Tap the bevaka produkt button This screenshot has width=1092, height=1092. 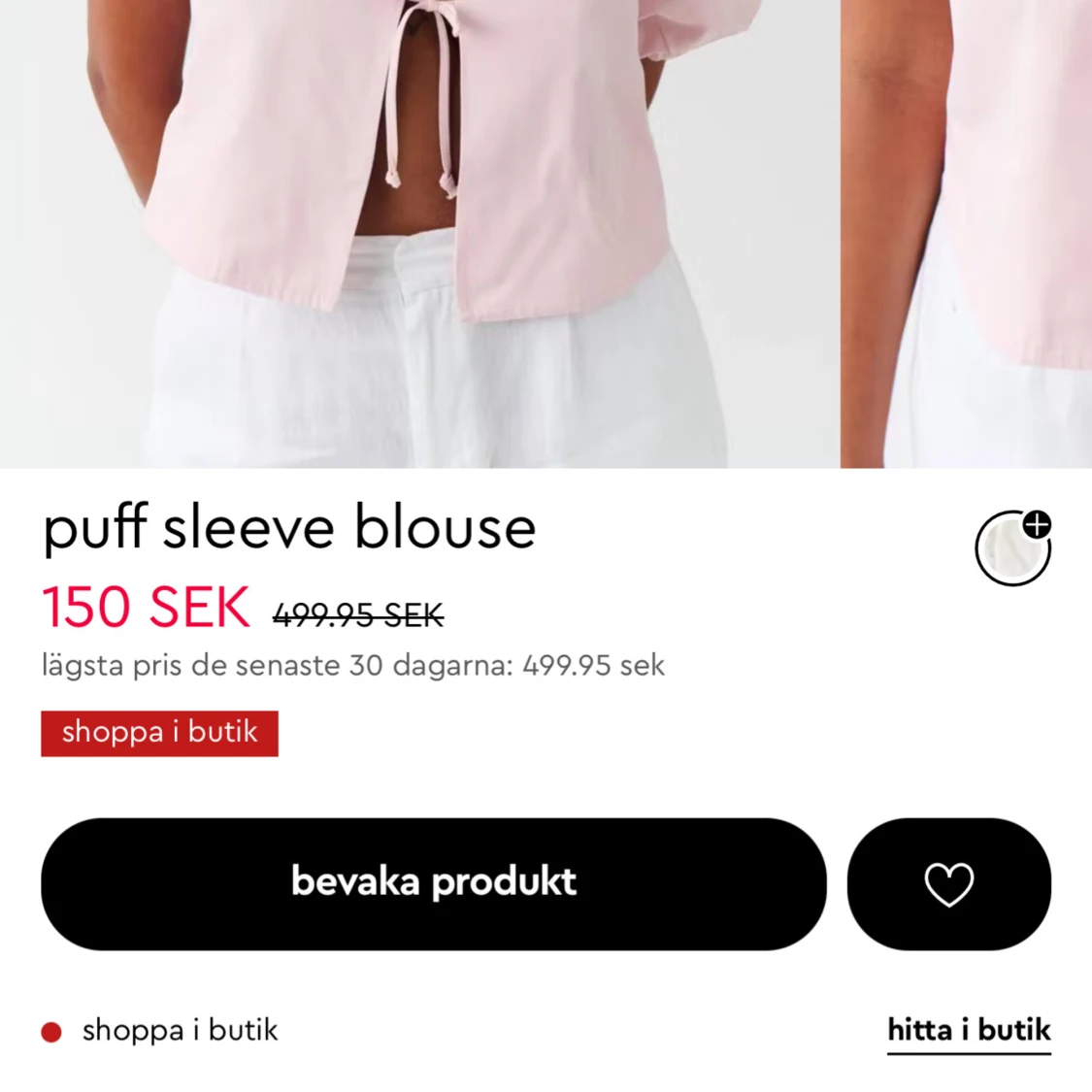(x=433, y=883)
